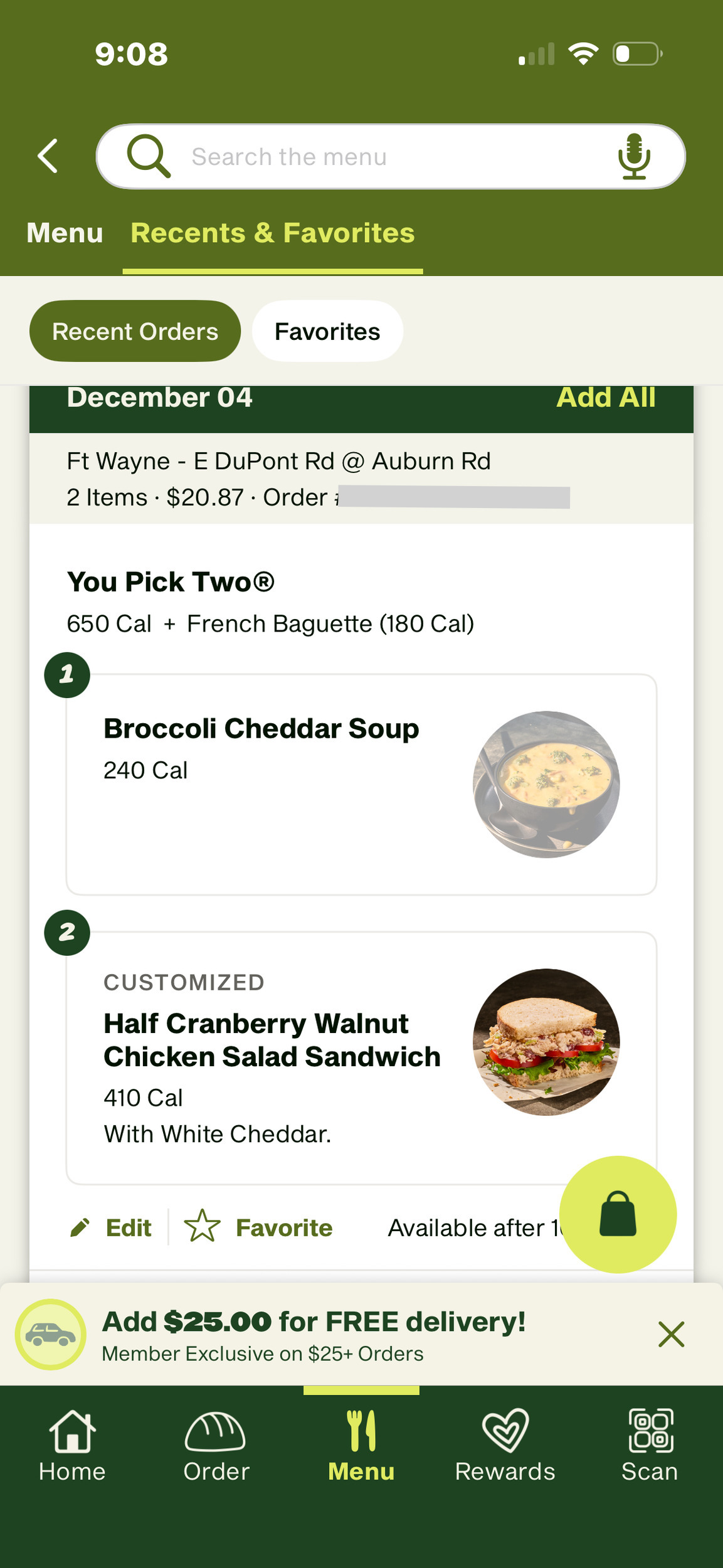The height and width of the screenshot is (1568, 723).
Task: Open the Broccoli Cheddar Soup card
Action: pyautogui.click(x=361, y=784)
